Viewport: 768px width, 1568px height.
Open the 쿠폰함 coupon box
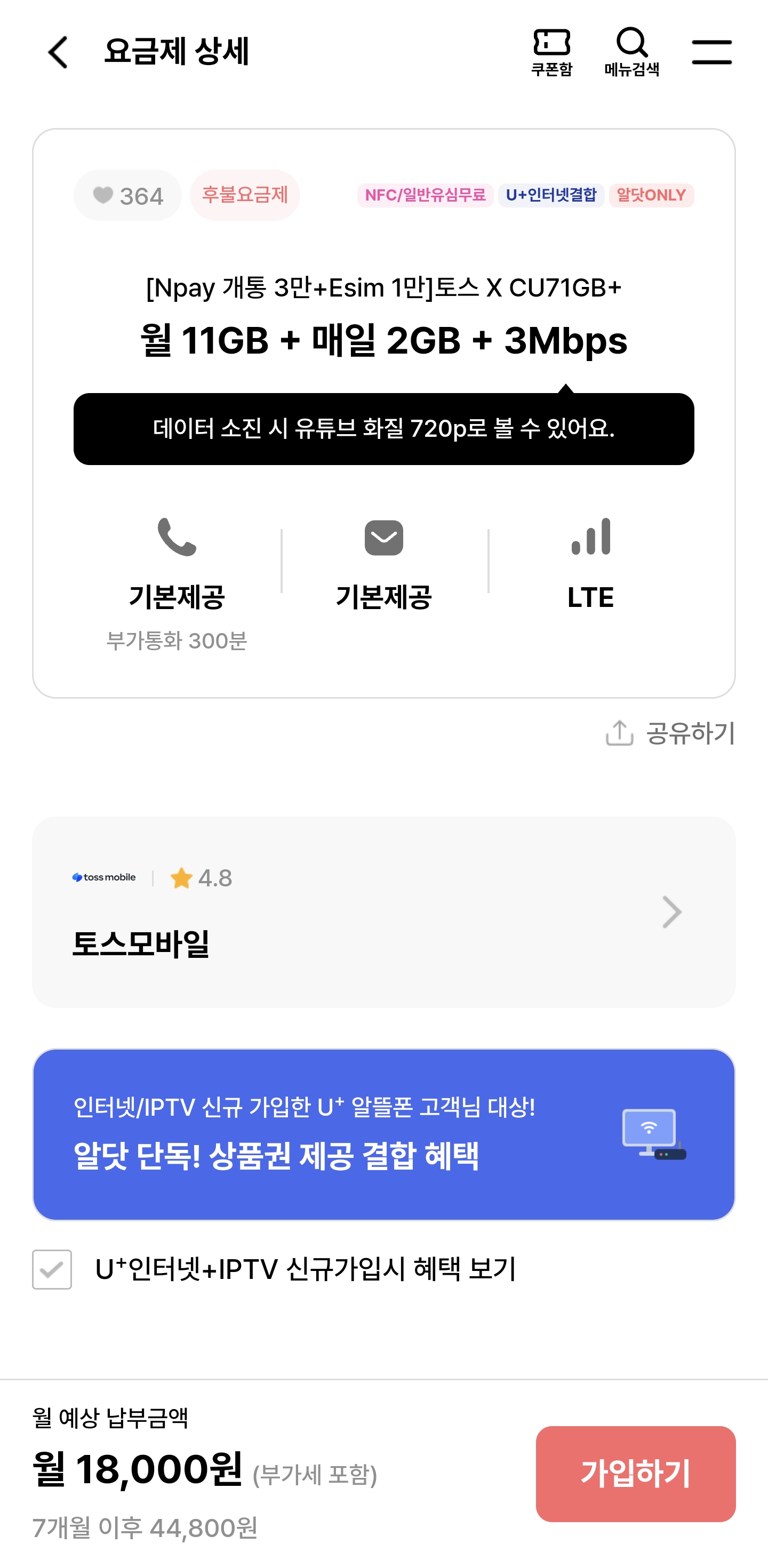coord(551,52)
